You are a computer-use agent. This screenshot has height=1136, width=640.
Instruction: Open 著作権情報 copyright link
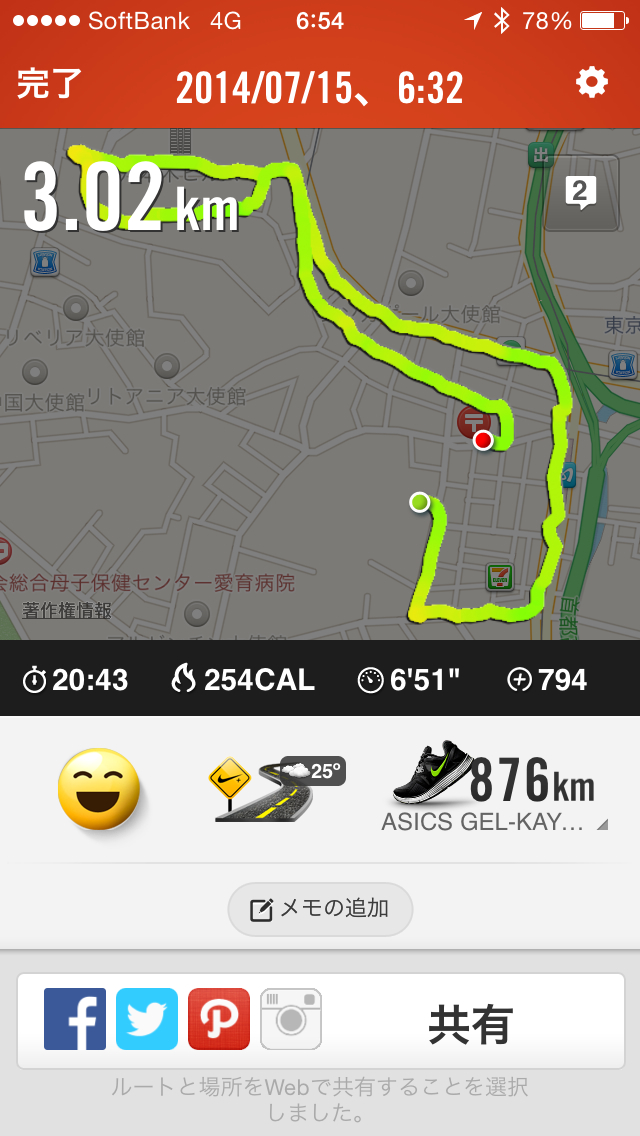67,609
